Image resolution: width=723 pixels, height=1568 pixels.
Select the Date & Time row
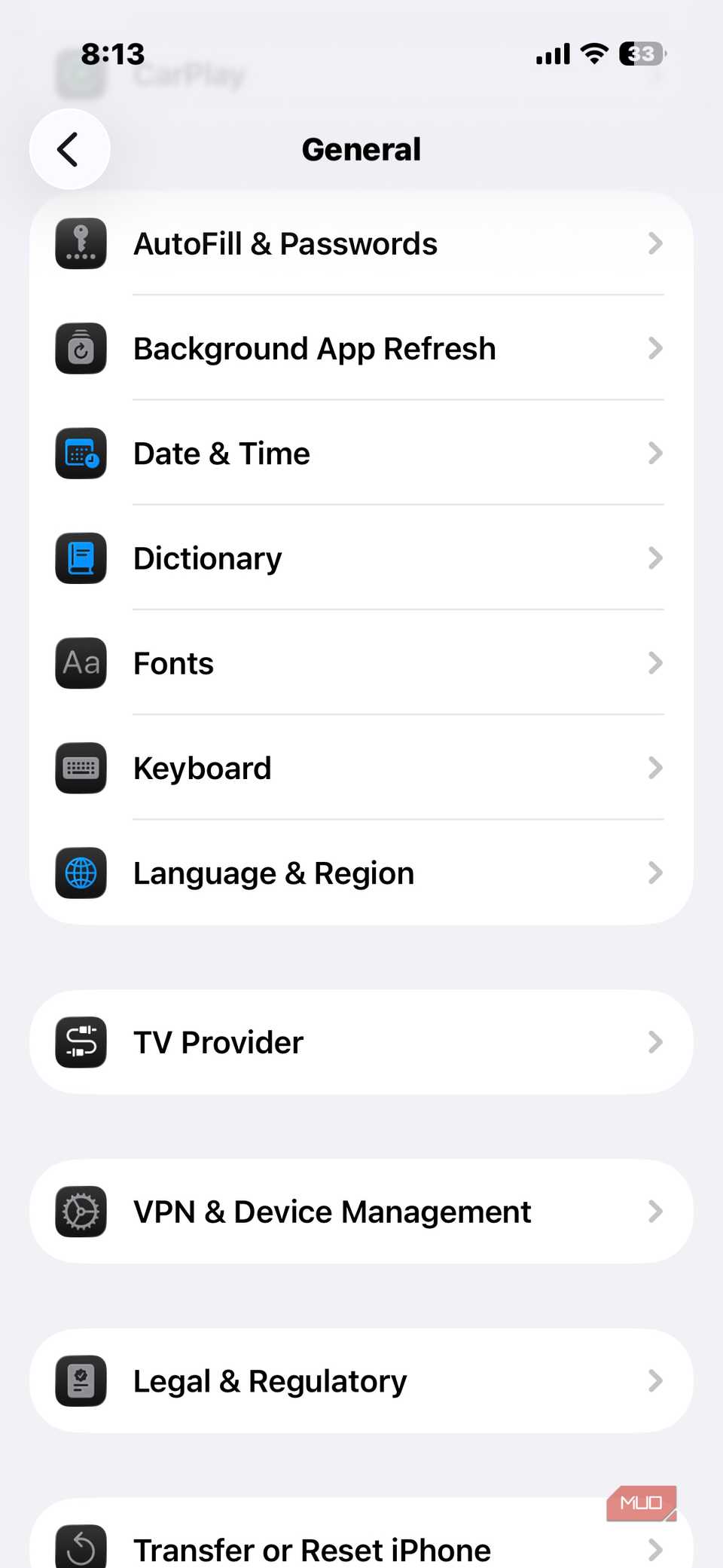click(360, 453)
